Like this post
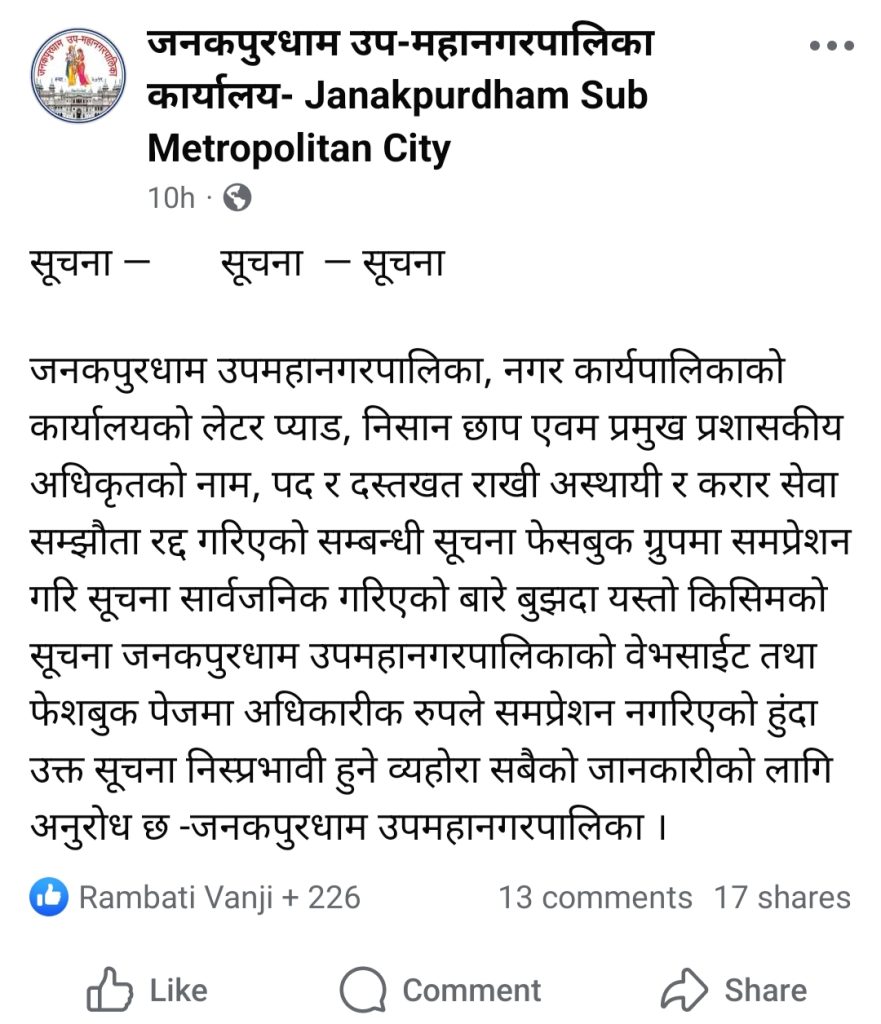Screen dimensions: 881x1024 point(148,990)
